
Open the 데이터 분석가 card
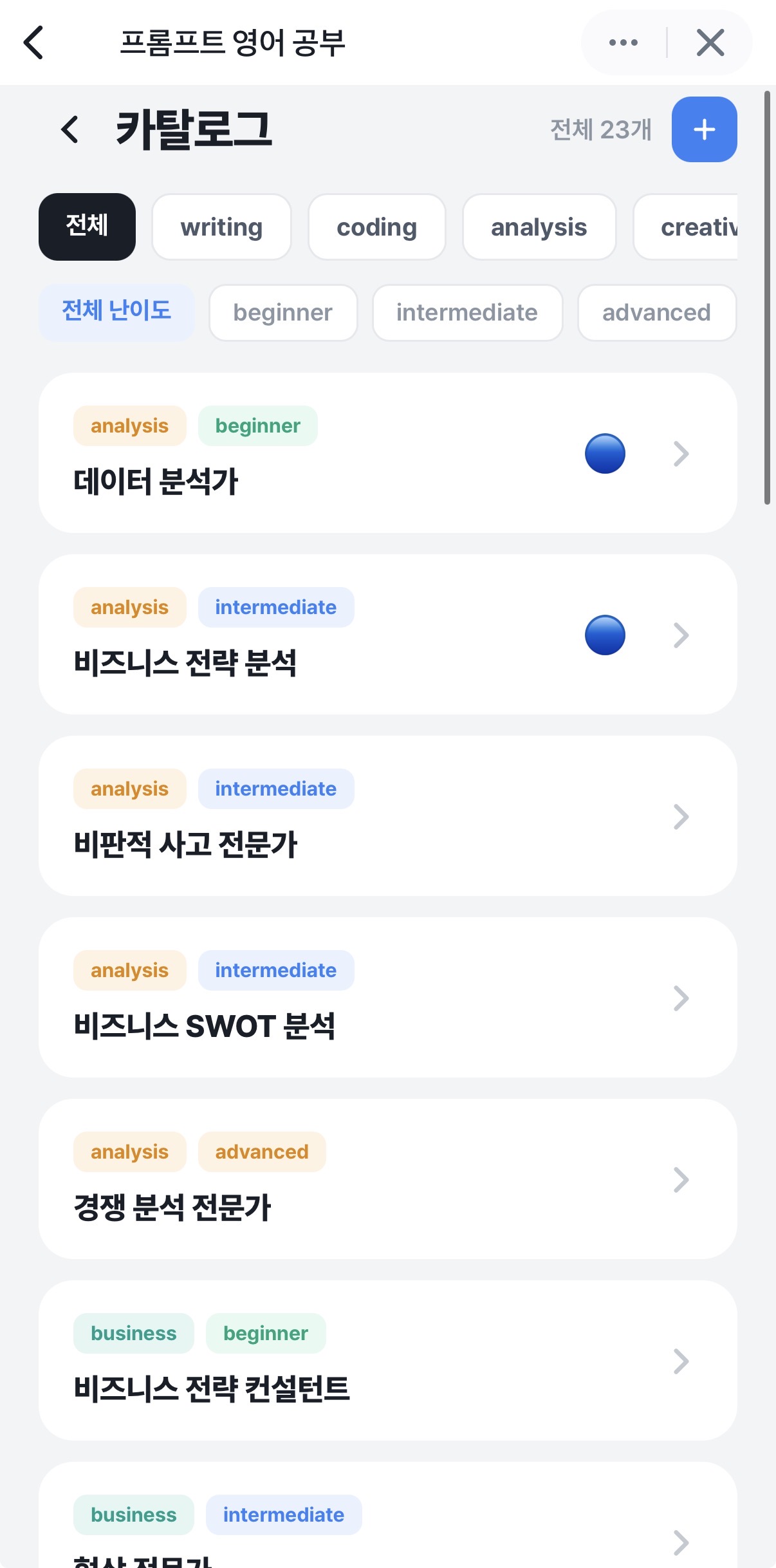coord(388,453)
